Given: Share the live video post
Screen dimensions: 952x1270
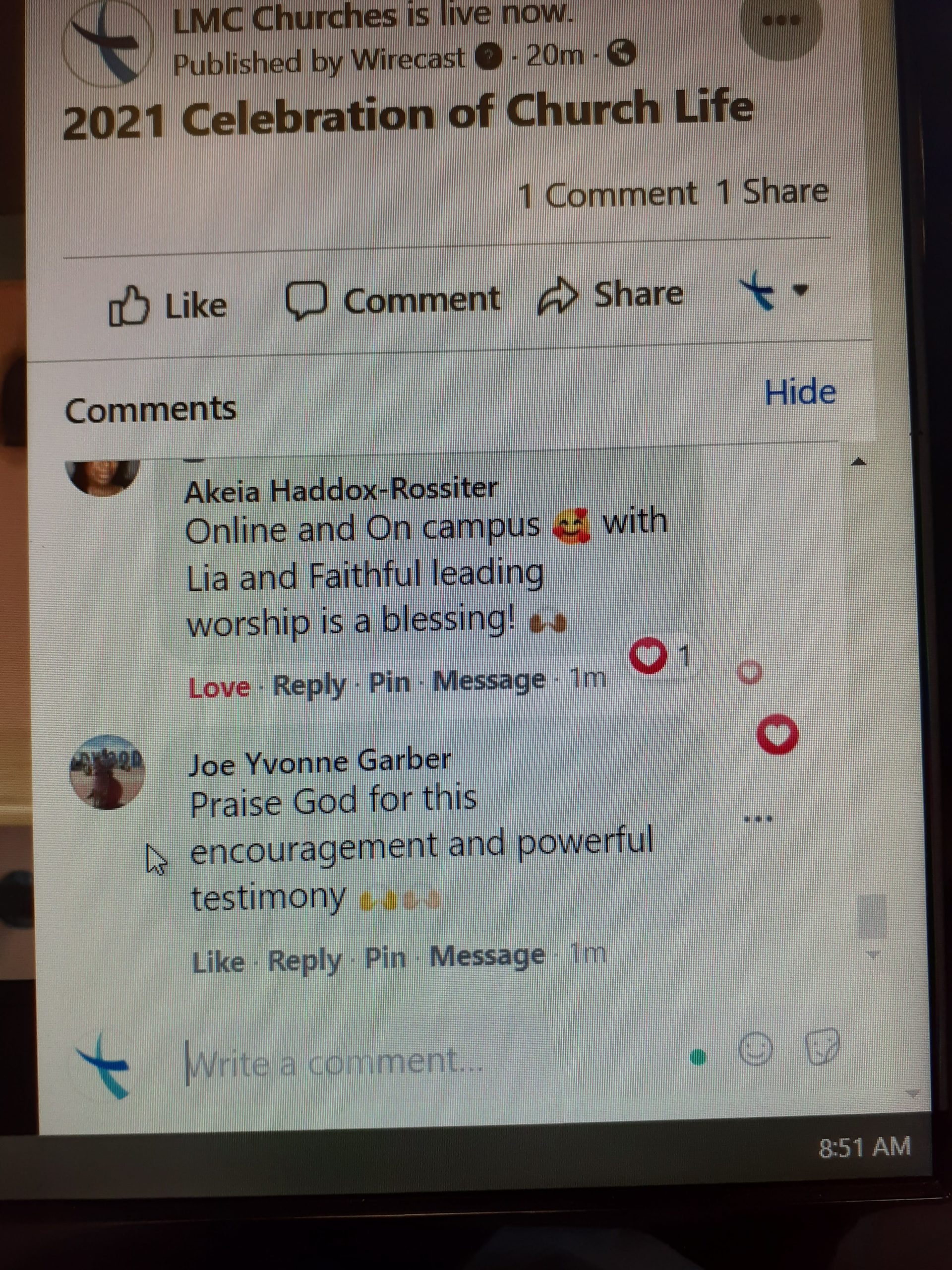Looking at the screenshot, I should tap(610, 295).
